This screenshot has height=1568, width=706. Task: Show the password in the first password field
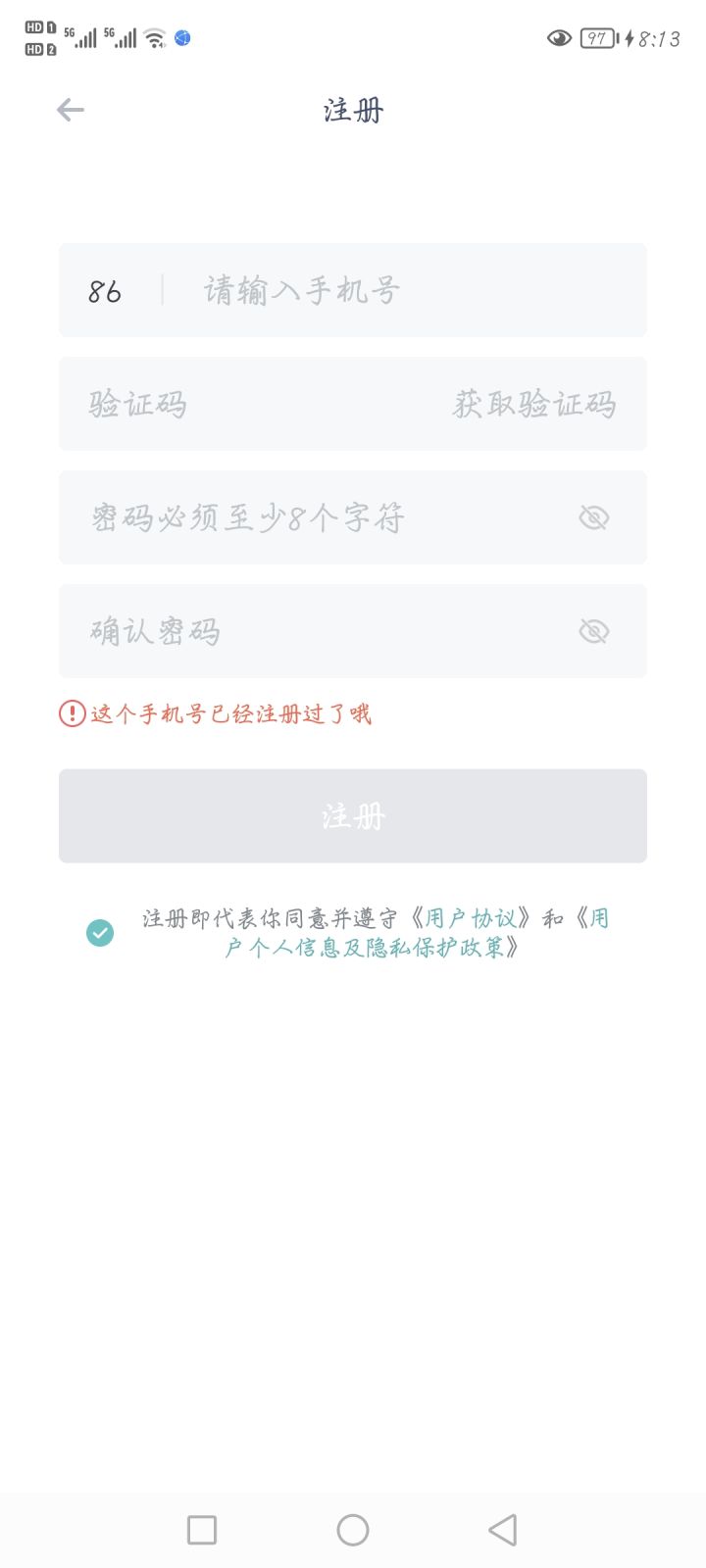(594, 517)
